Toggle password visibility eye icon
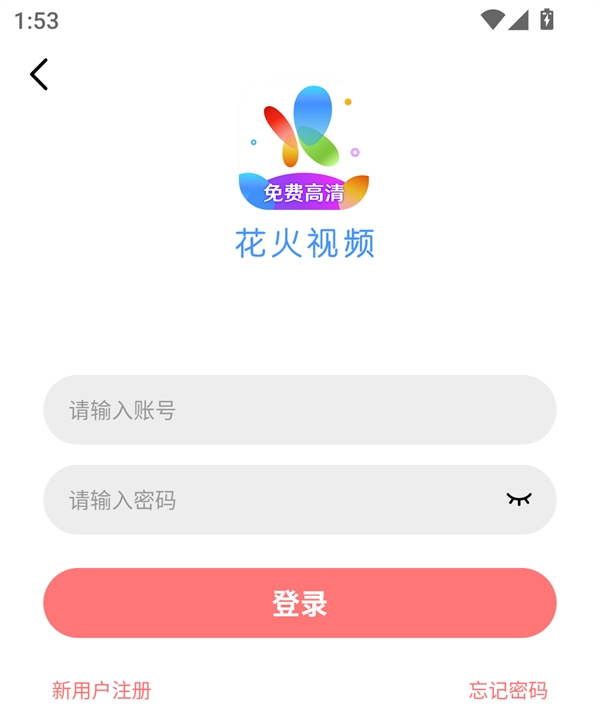This screenshot has height=713, width=600. coord(518,499)
